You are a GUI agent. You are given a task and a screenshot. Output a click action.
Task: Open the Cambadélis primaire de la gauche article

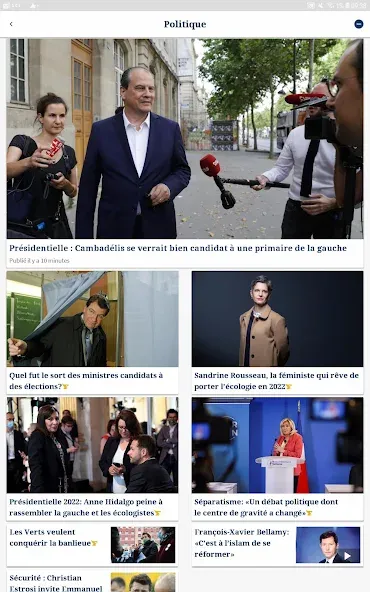(185, 153)
